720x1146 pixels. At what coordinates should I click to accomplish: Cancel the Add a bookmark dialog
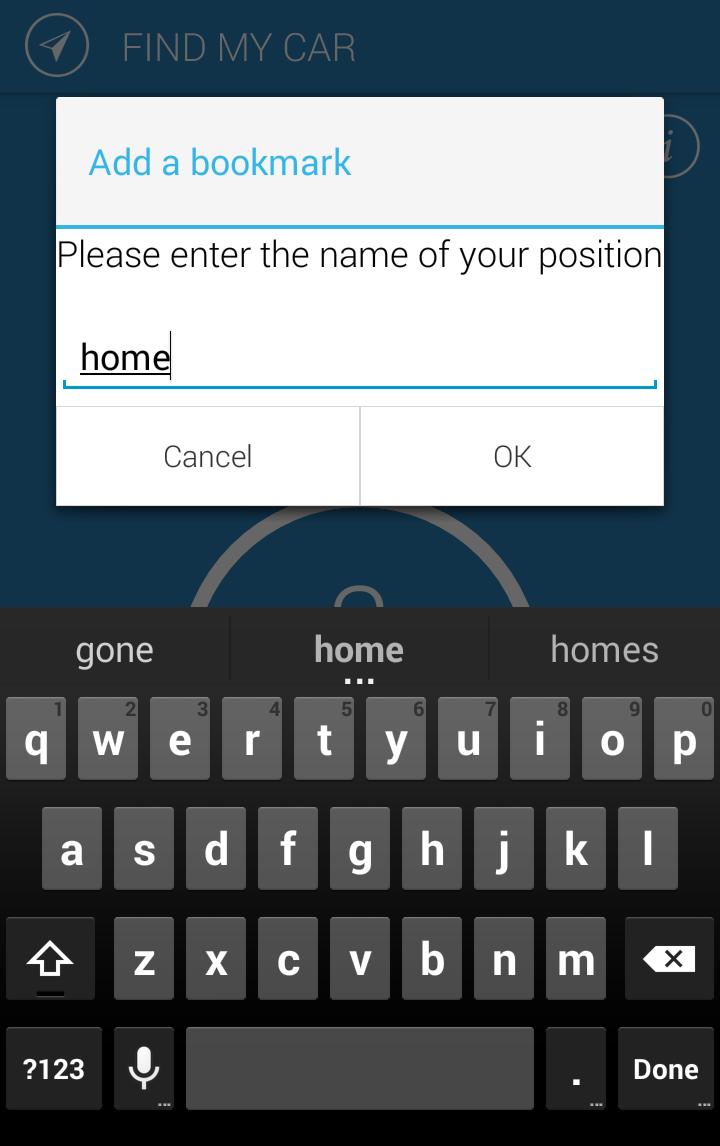pyautogui.click(x=207, y=457)
